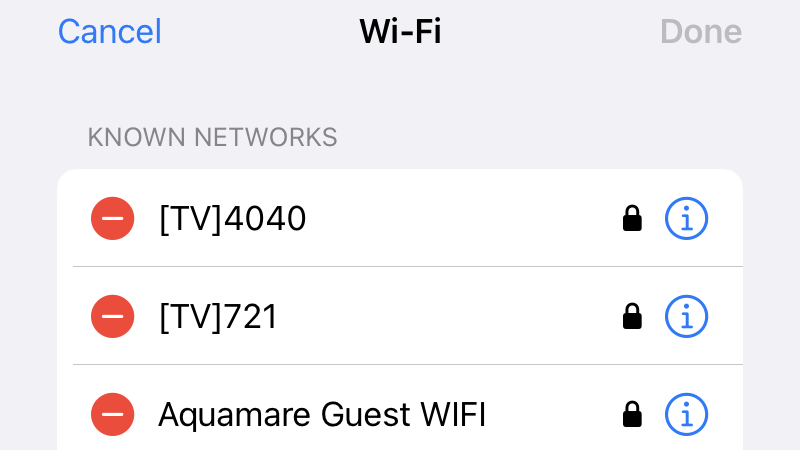Remove Aquamare Guest WIFI network
This screenshot has height=450, width=800.
pos(113,413)
